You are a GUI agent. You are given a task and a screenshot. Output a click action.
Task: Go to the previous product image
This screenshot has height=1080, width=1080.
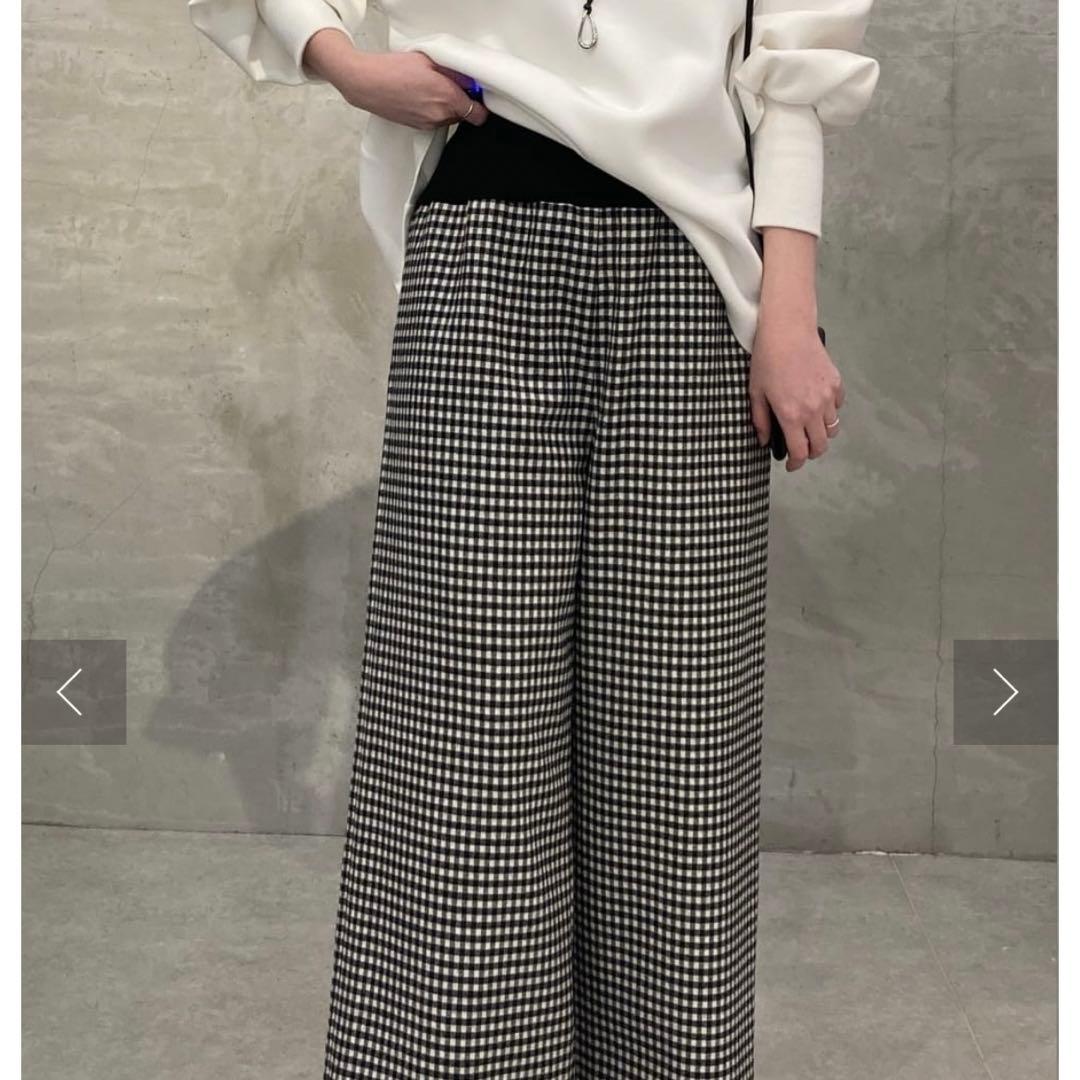coord(73,692)
